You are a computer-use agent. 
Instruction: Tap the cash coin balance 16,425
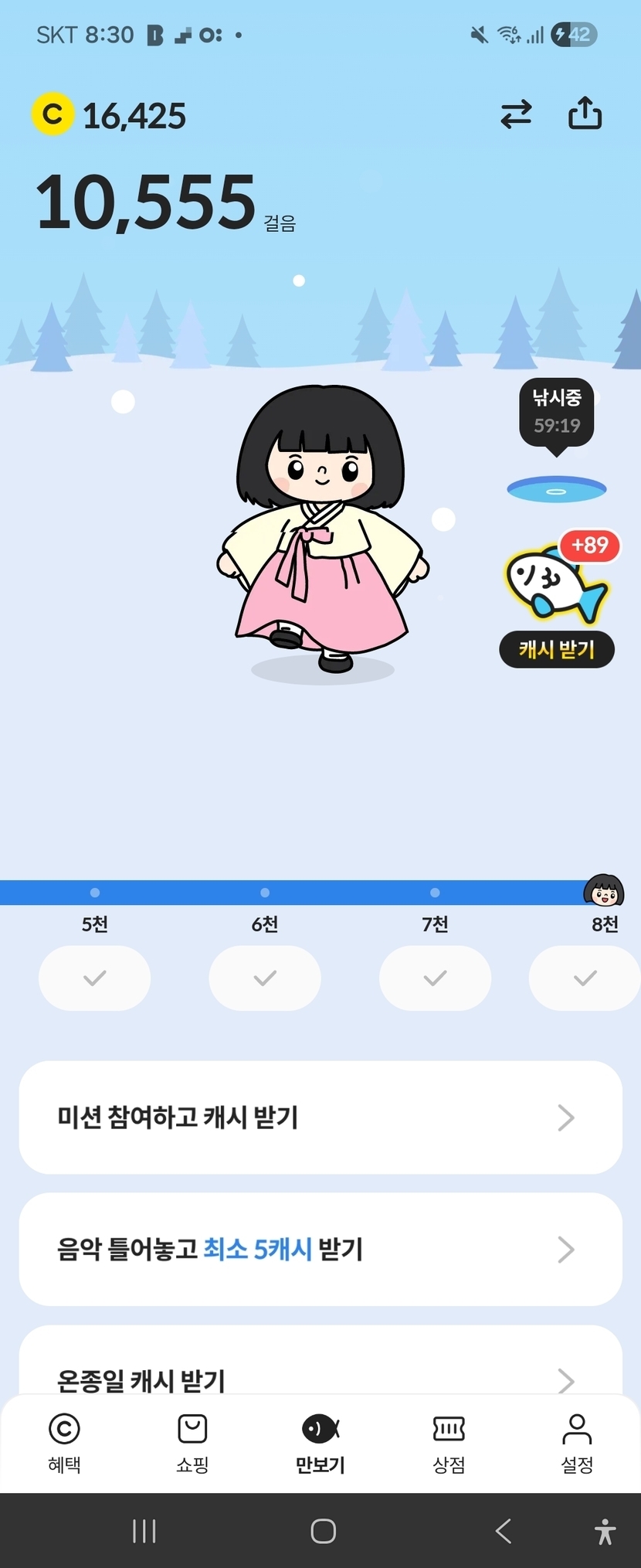click(x=110, y=115)
